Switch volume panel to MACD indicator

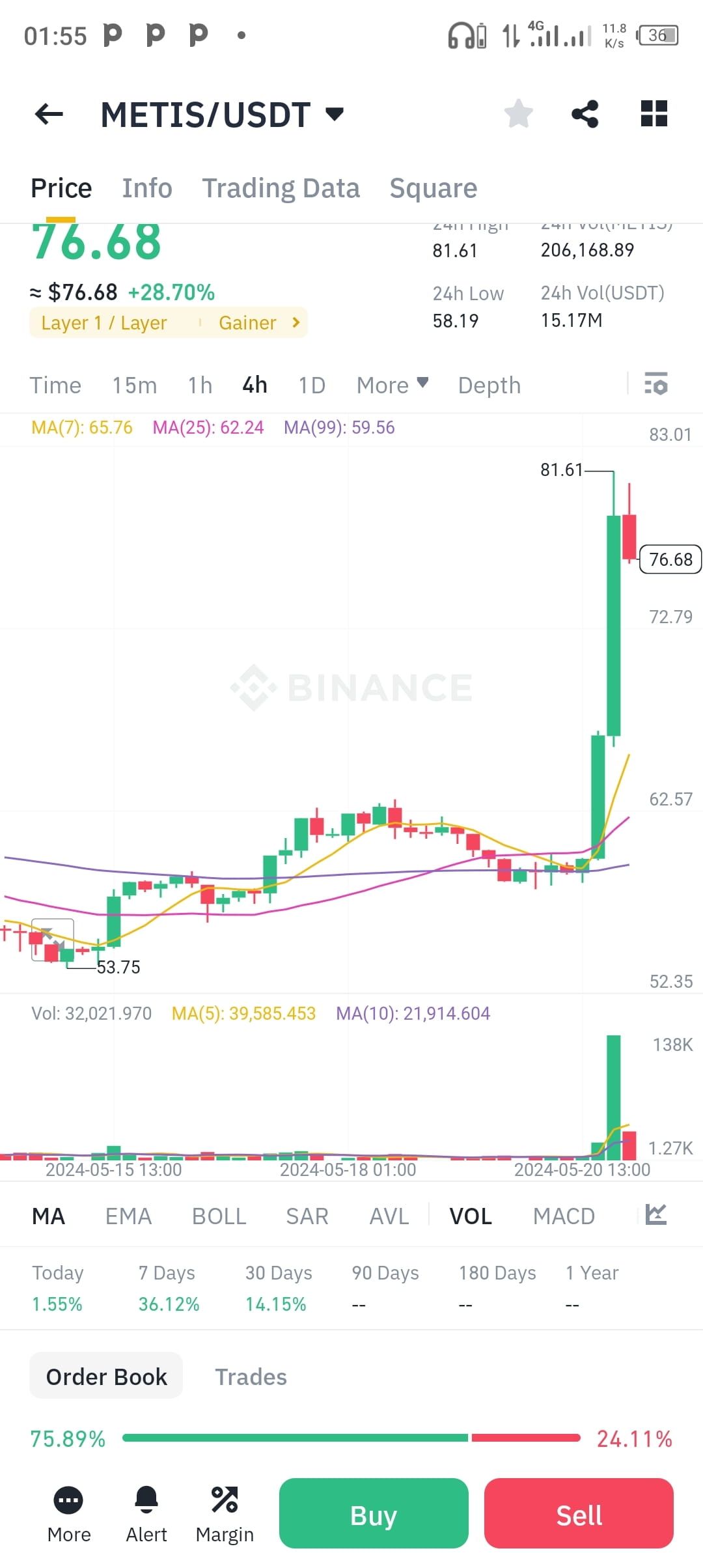coord(564,1215)
